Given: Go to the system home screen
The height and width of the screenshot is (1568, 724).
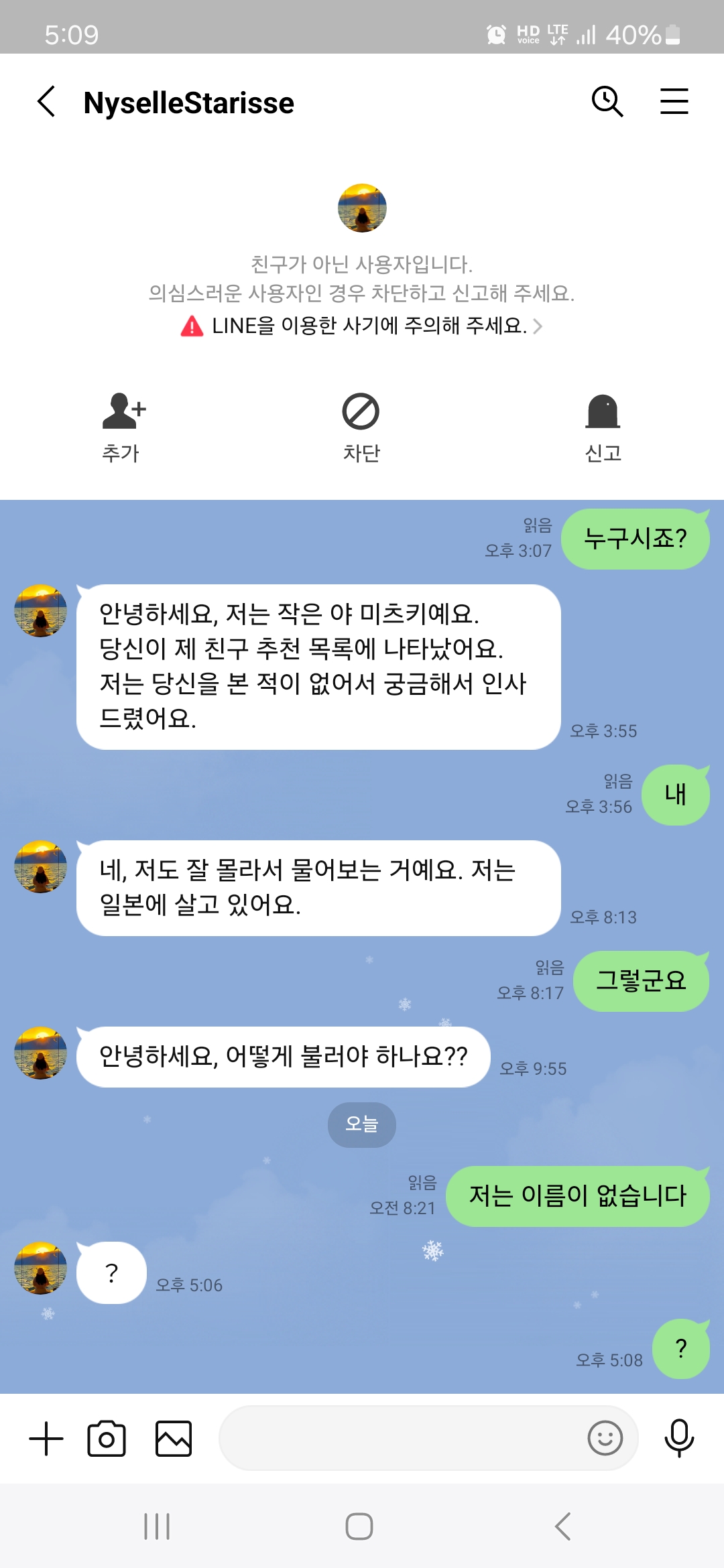Looking at the screenshot, I should point(359,1527).
